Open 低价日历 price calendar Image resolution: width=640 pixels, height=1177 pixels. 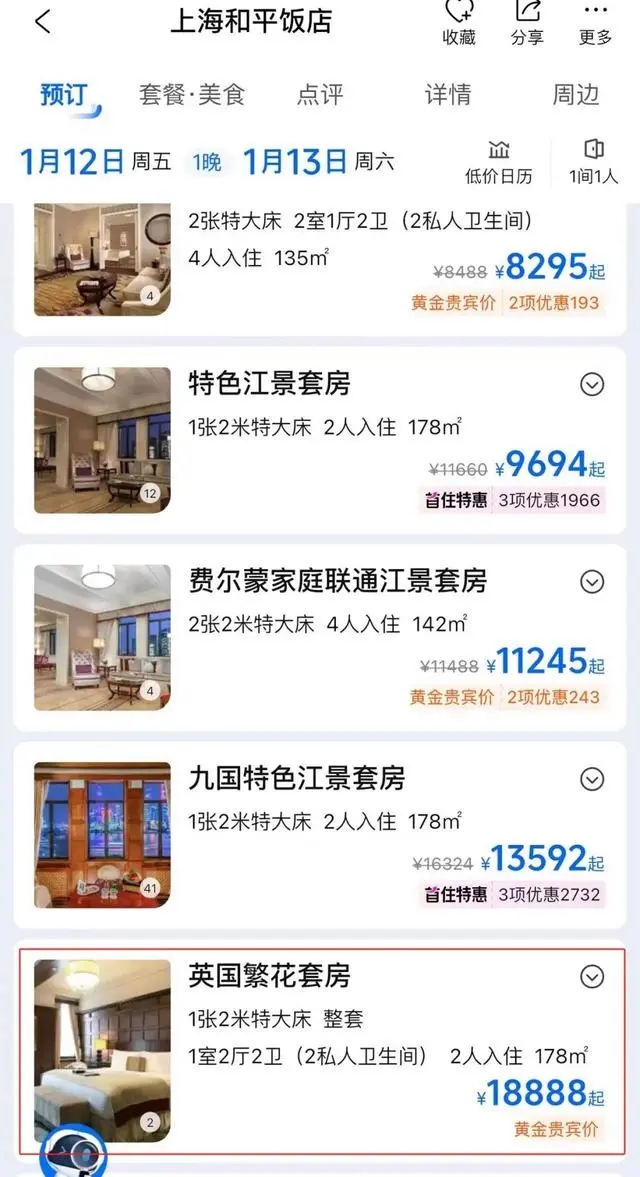pos(499,161)
